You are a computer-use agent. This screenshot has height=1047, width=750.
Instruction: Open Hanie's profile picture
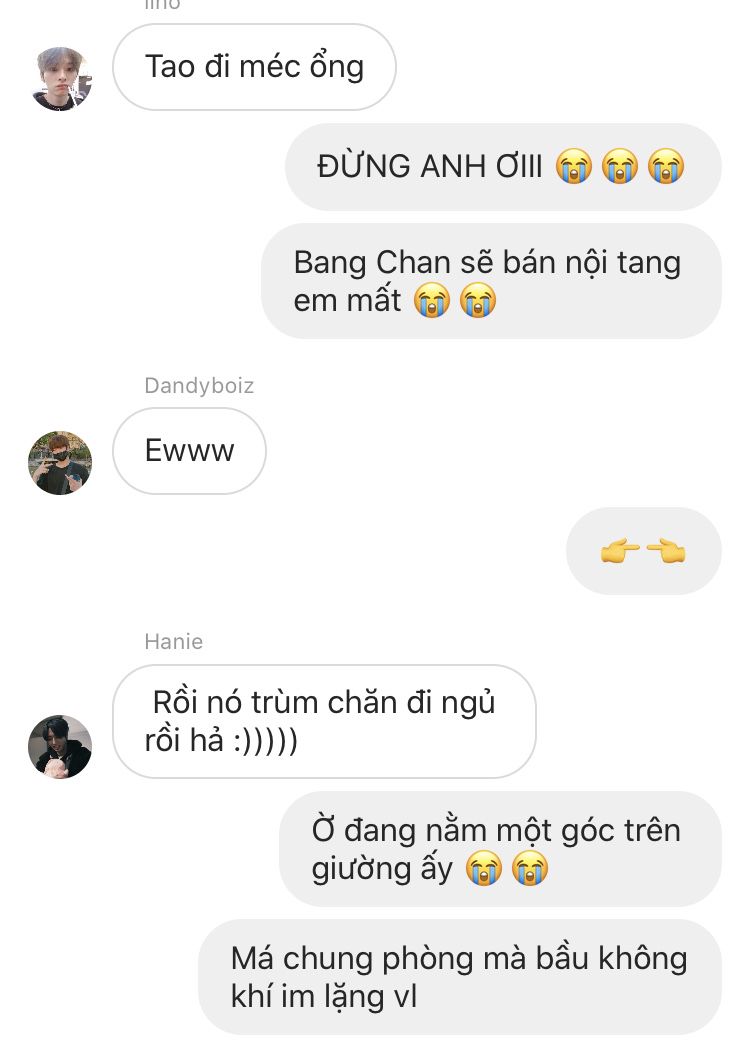(x=60, y=747)
